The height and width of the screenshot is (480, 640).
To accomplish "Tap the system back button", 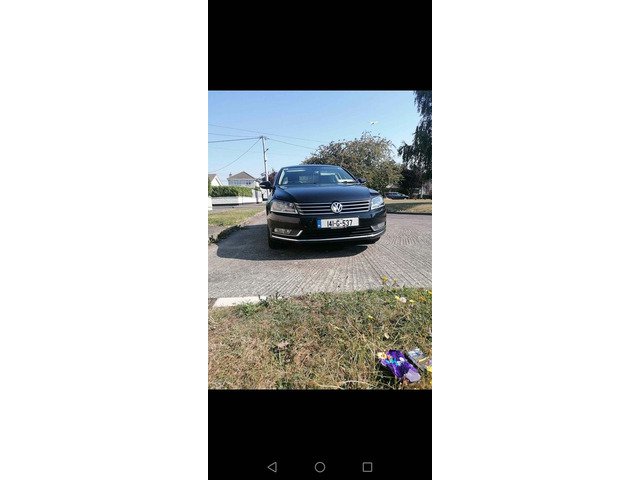I will pyautogui.click(x=272, y=467).
